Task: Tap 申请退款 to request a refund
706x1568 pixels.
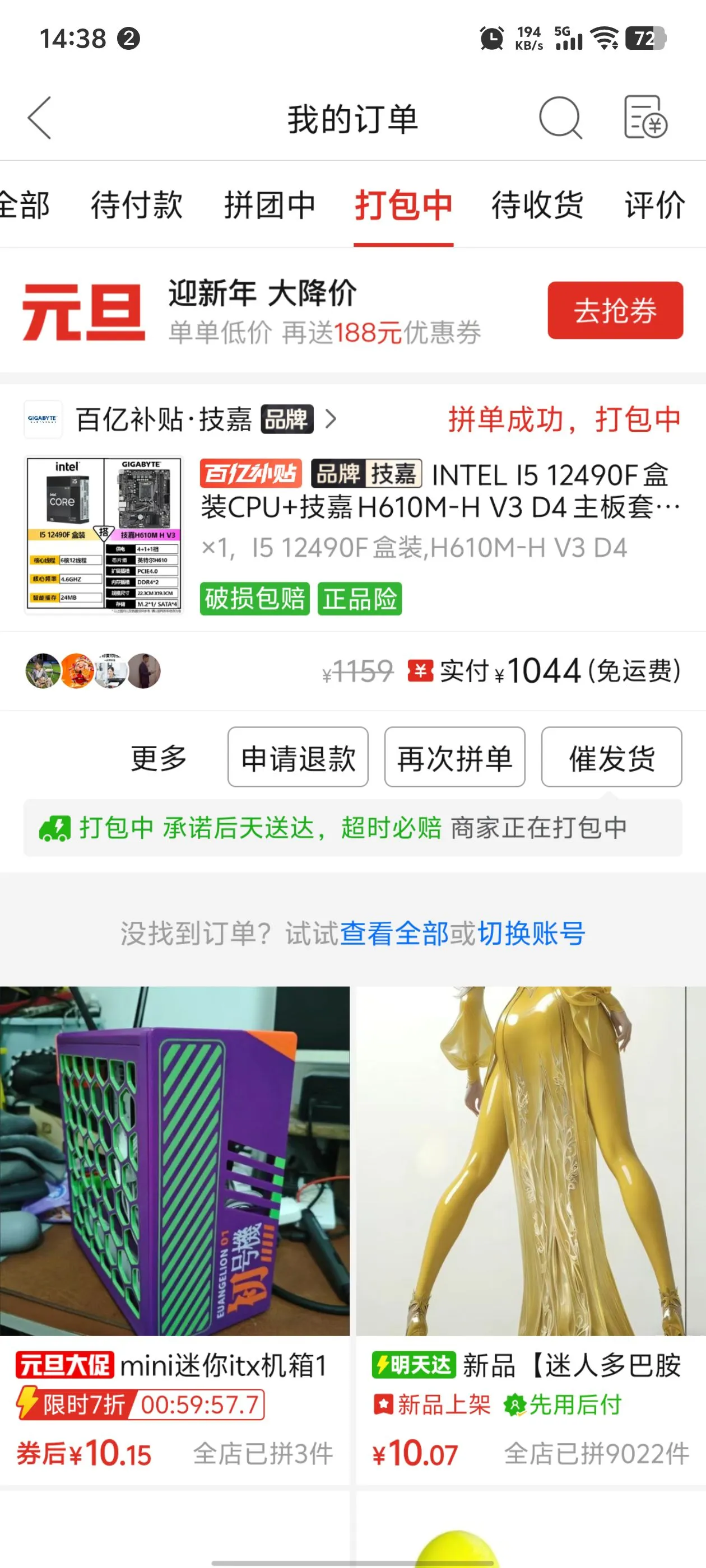Action: [x=298, y=758]
